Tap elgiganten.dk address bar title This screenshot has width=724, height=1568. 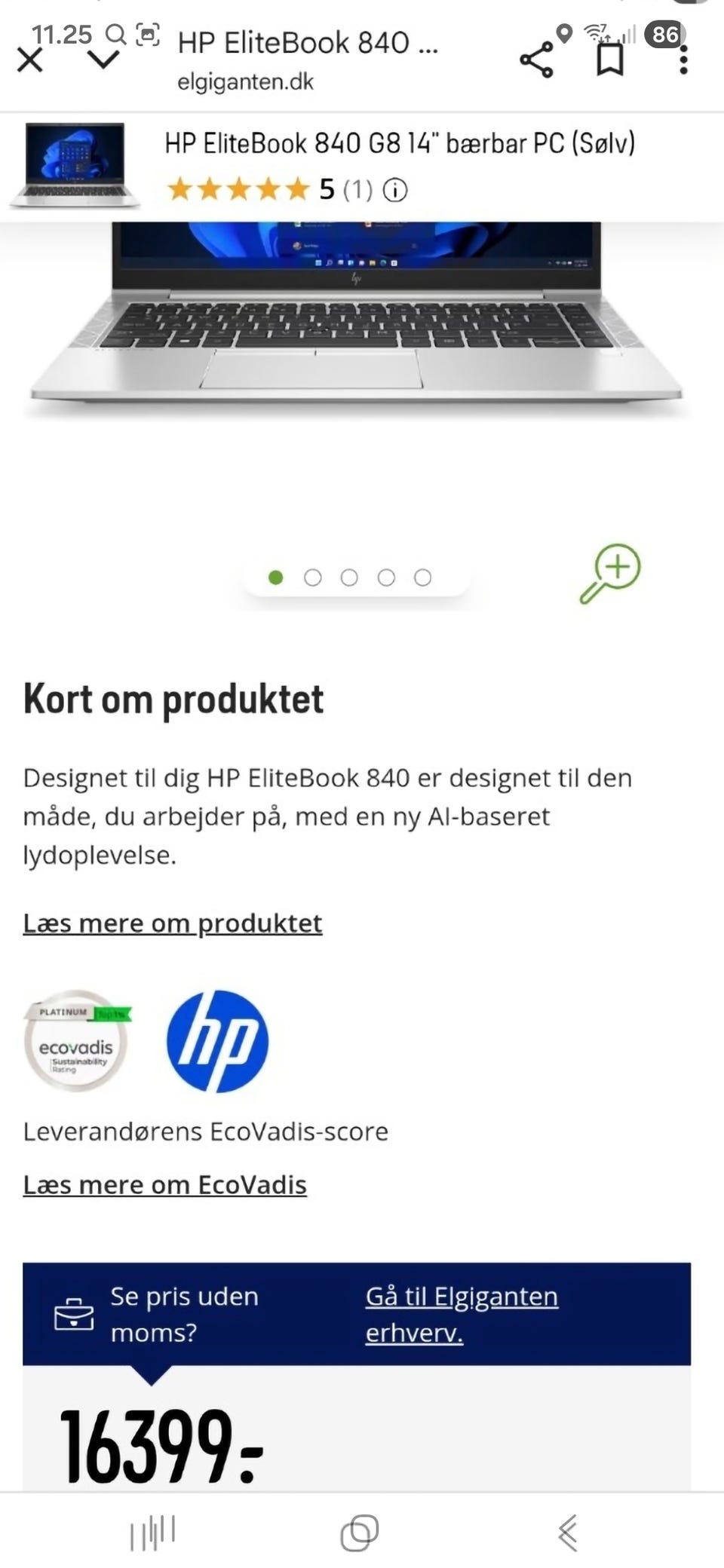[x=244, y=80]
